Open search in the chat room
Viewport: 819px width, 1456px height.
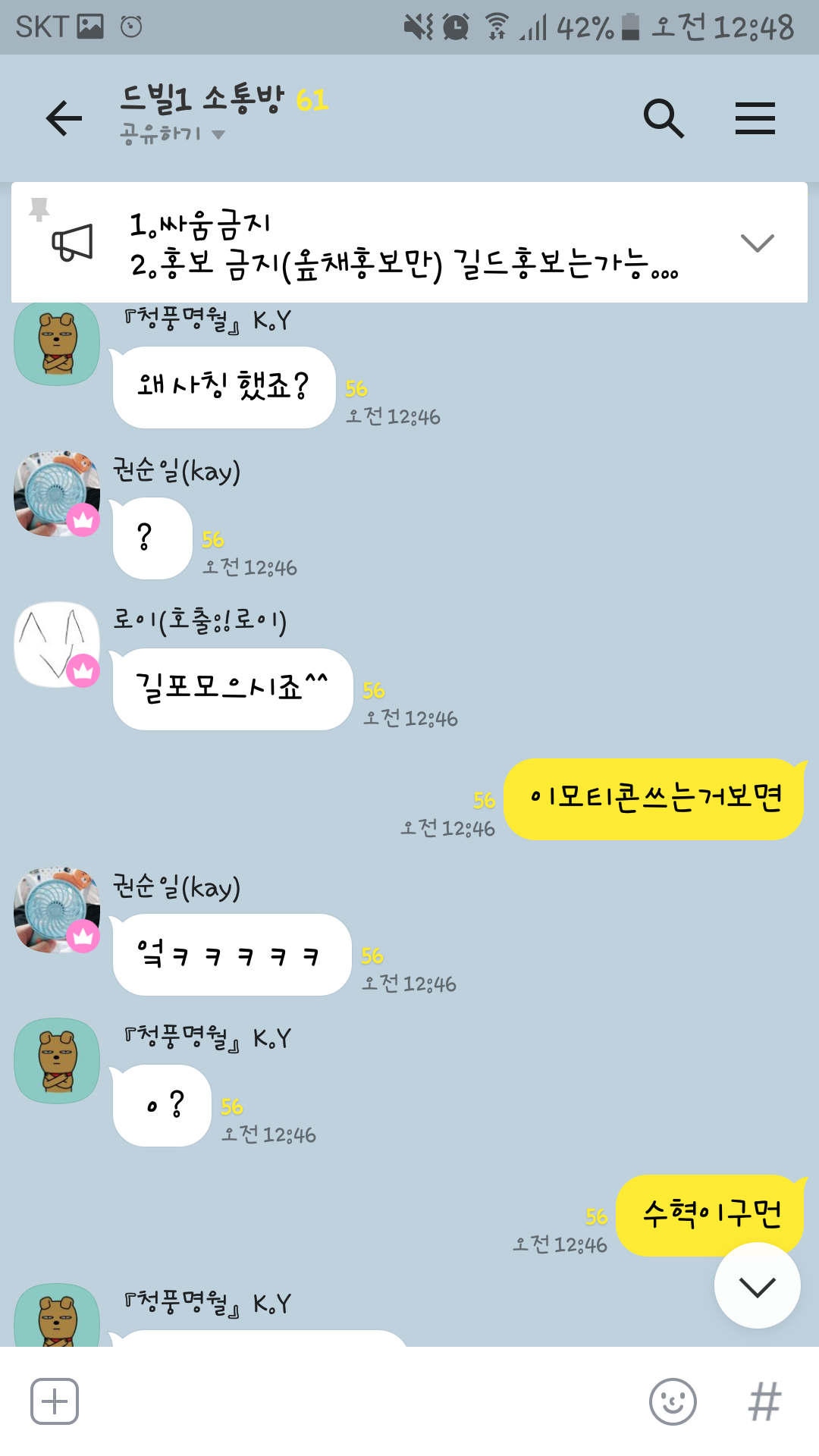pos(664,118)
